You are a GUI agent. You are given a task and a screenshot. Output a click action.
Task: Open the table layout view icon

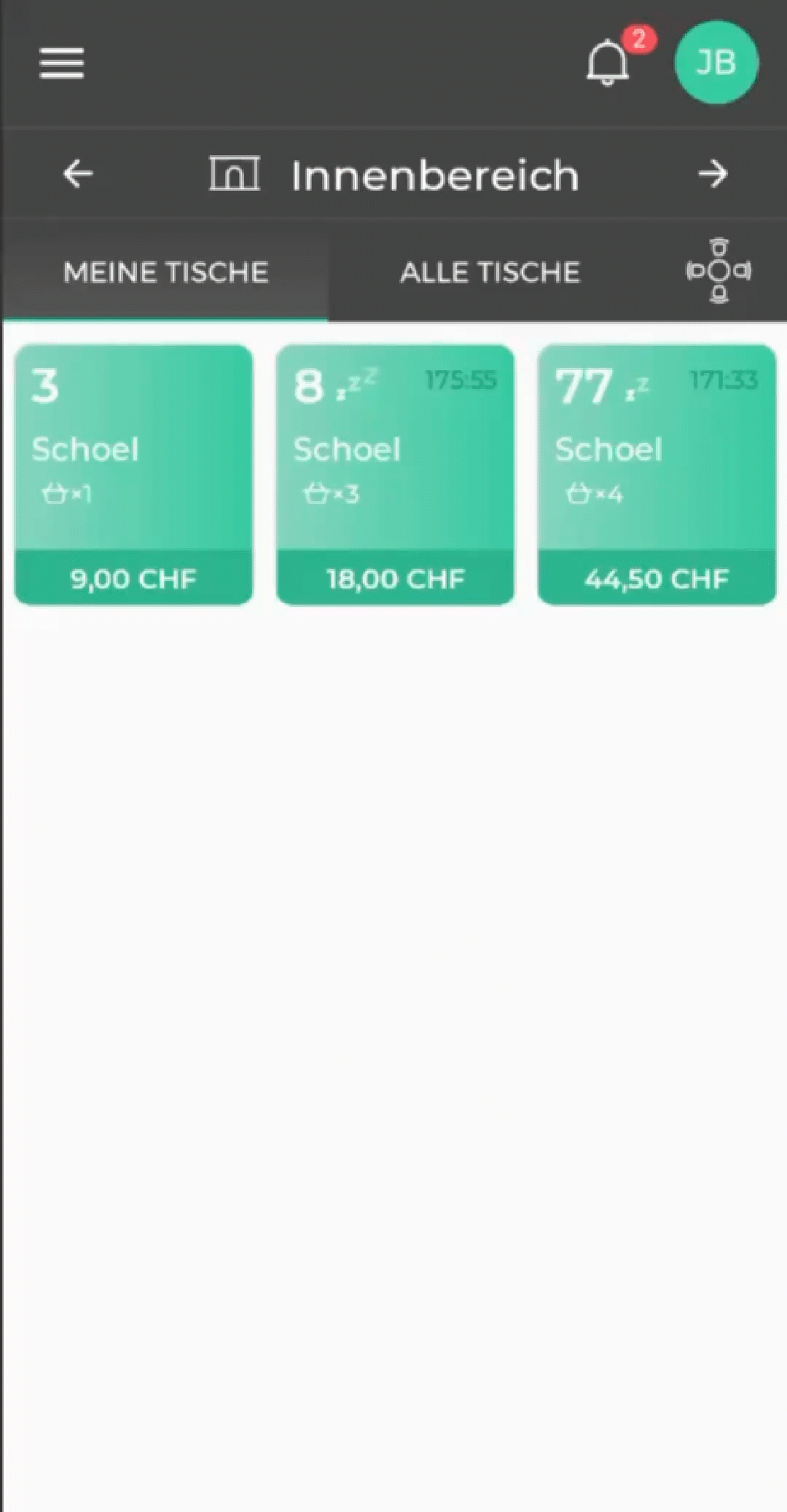[x=719, y=271]
